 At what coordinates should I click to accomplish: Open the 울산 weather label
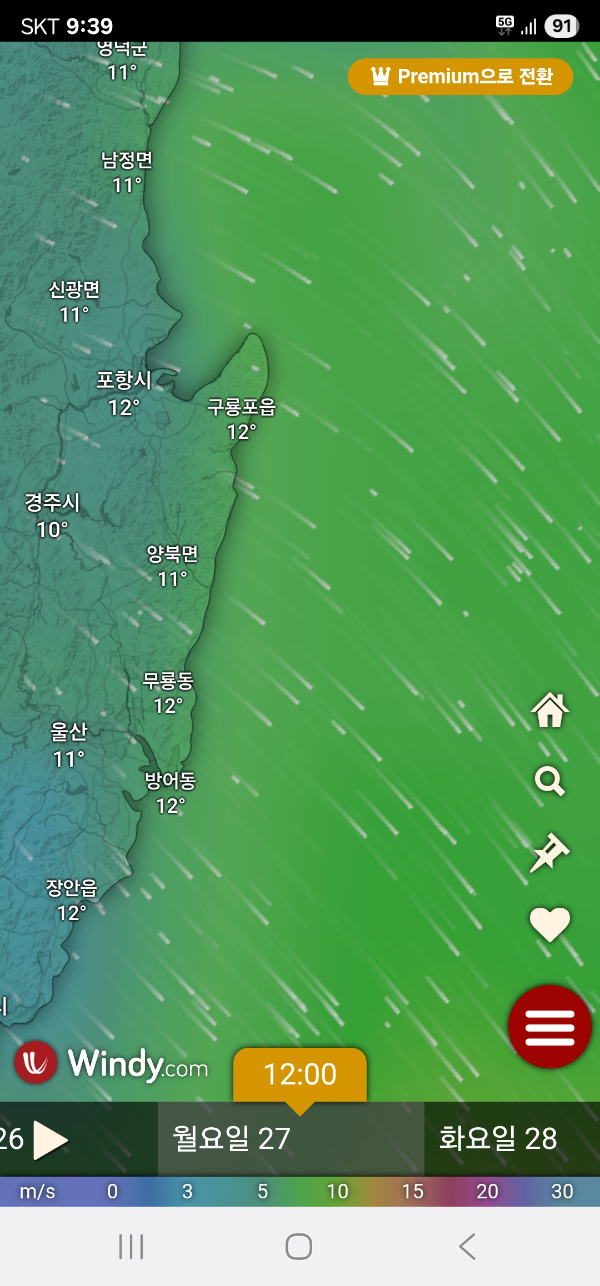pyautogui.click(x=68, y=745)
